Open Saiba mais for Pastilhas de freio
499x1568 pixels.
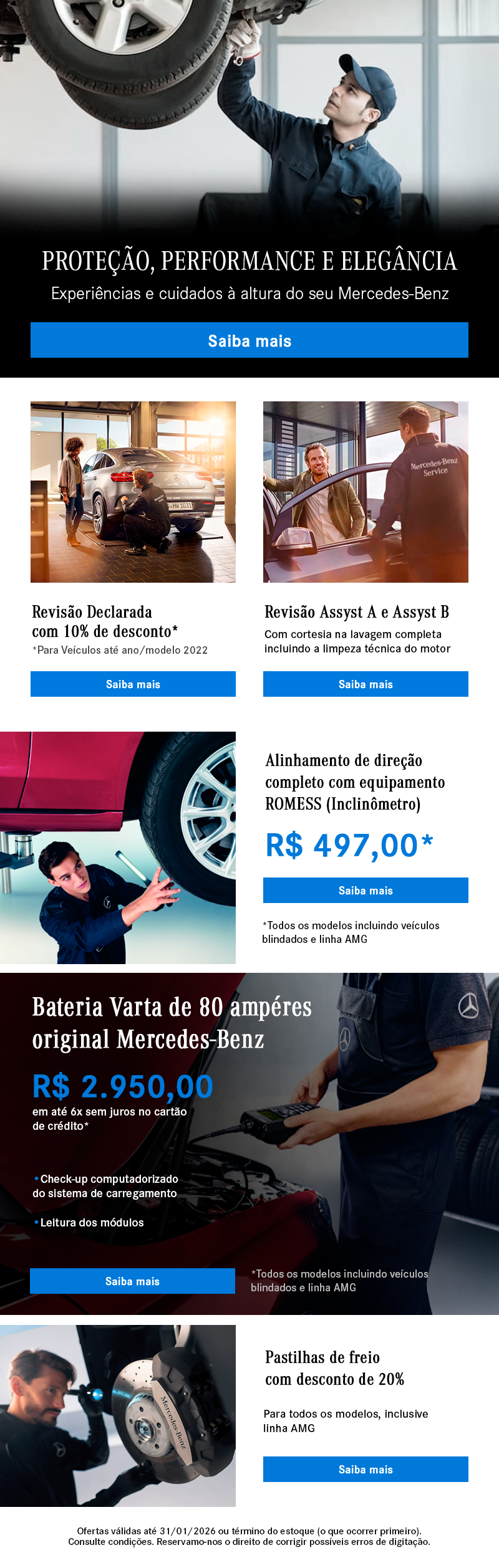click(366, 1469)
